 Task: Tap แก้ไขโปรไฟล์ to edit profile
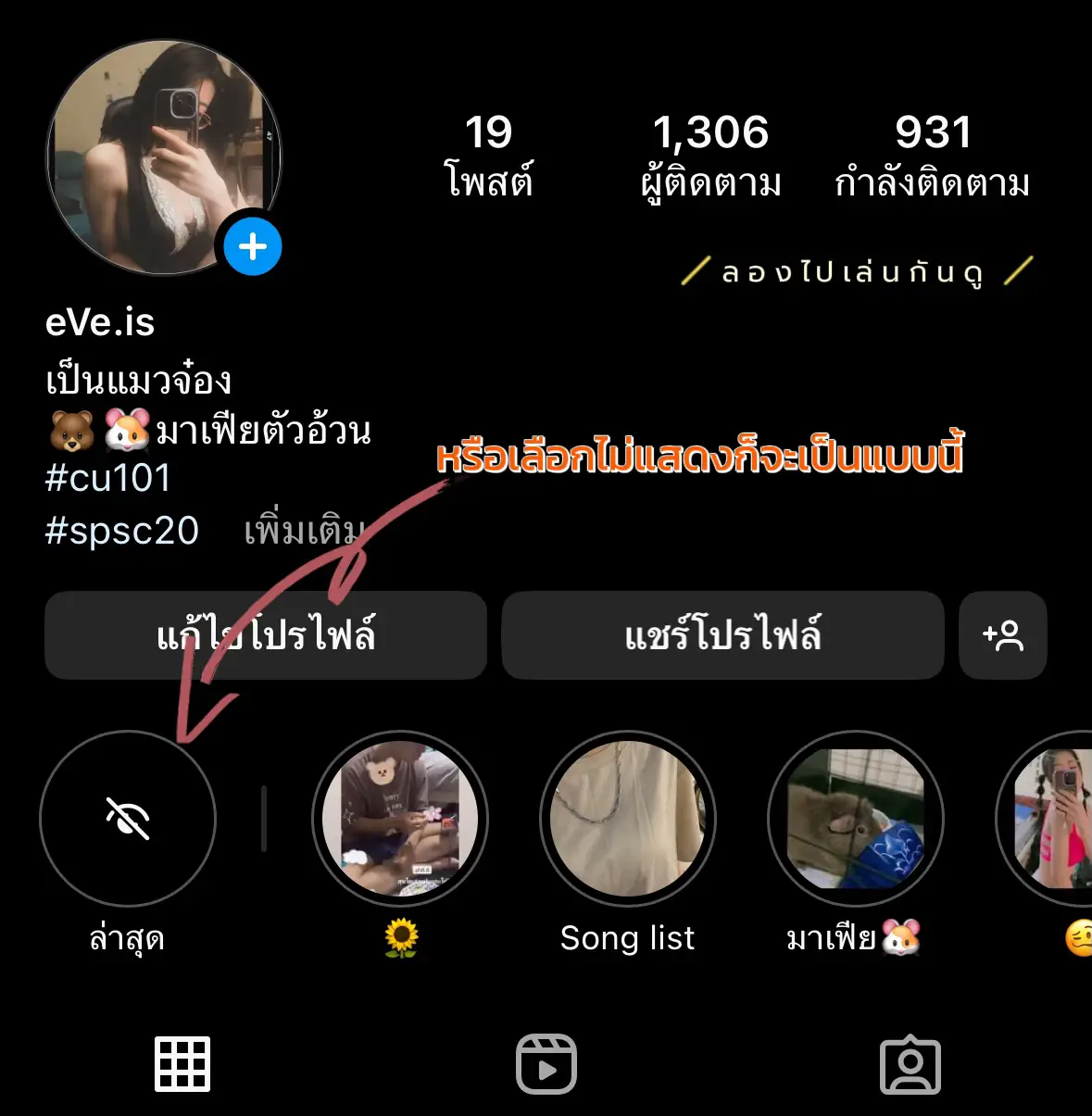point(265,635)
